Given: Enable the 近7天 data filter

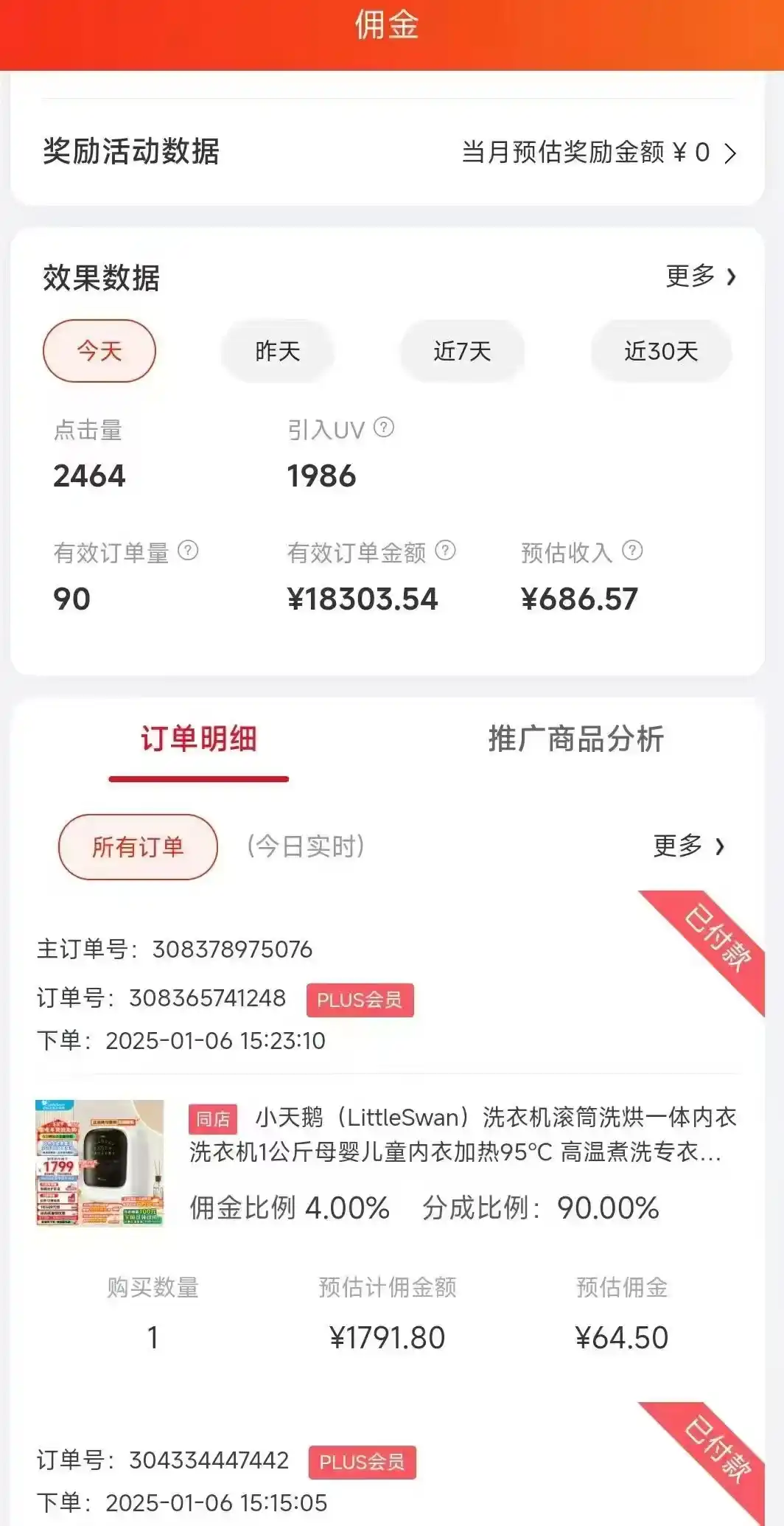Looking at the screenshot, I should (x=461, y=352).
